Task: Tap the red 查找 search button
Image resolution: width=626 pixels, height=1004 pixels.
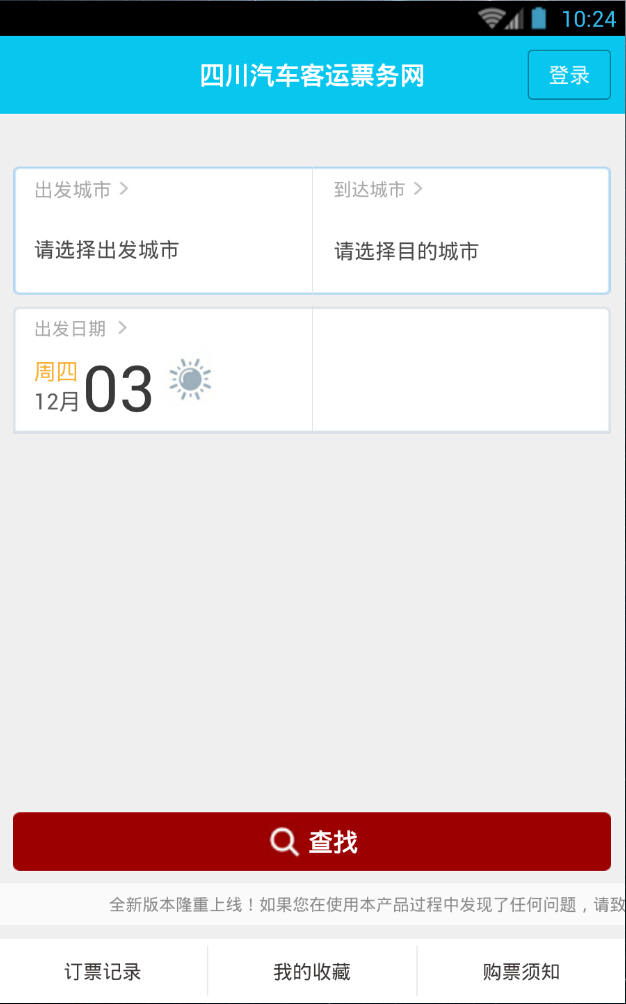Action: (x=312, y=842)
